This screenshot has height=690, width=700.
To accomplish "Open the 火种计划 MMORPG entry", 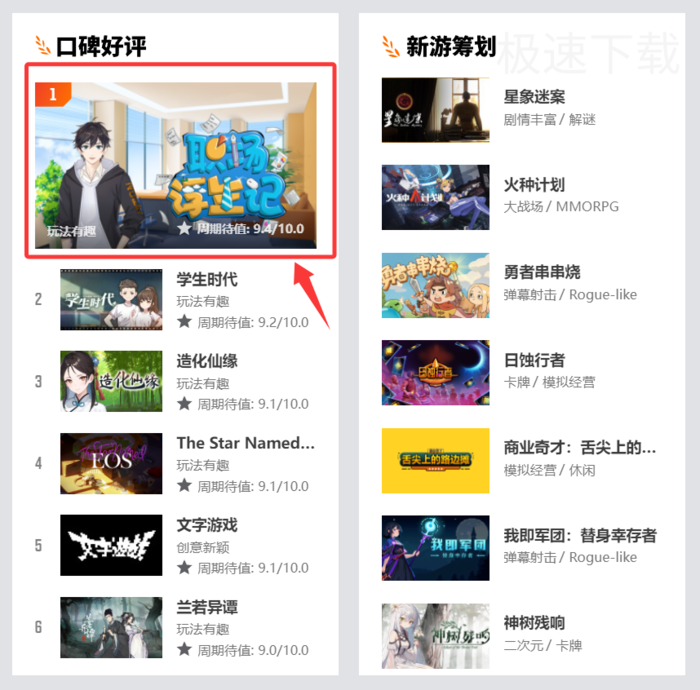I will [534, 185].
